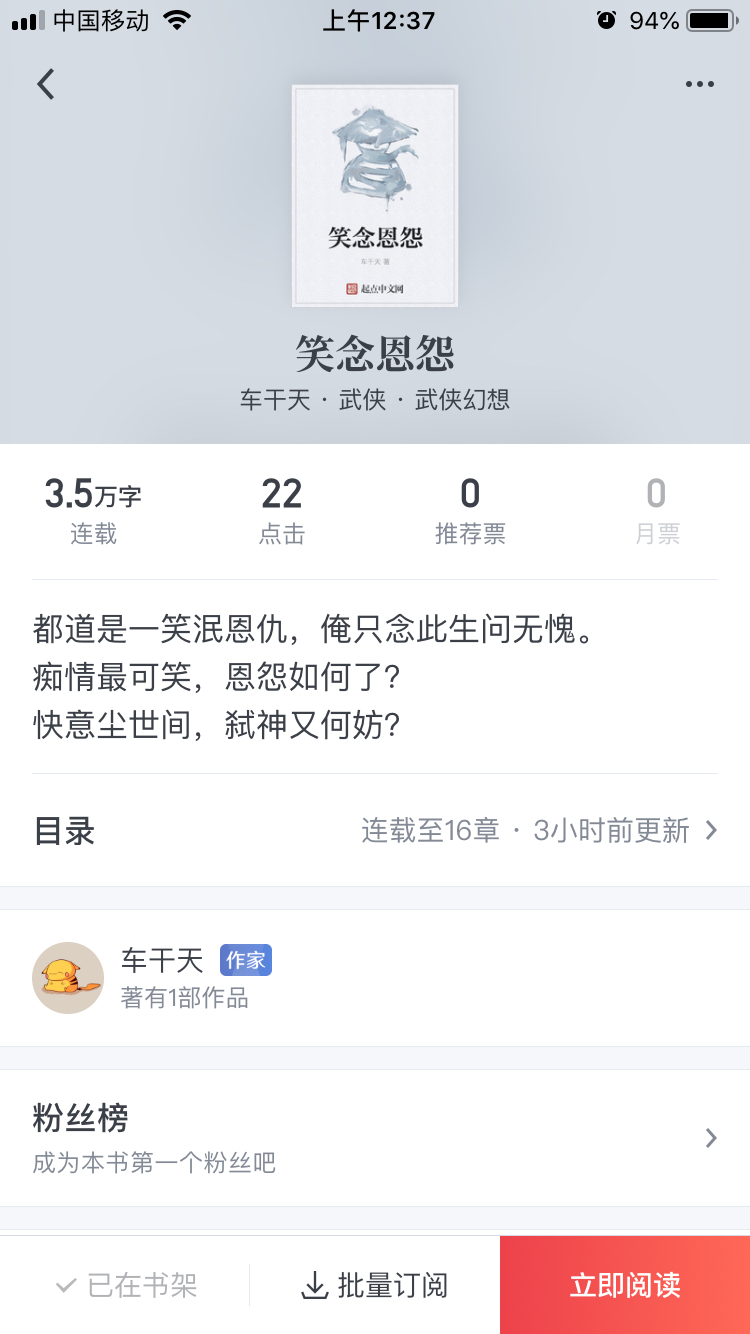Open the 目录 table of contents
Viewport: 750px width, 1334px height.
click(x=375, y=831)
